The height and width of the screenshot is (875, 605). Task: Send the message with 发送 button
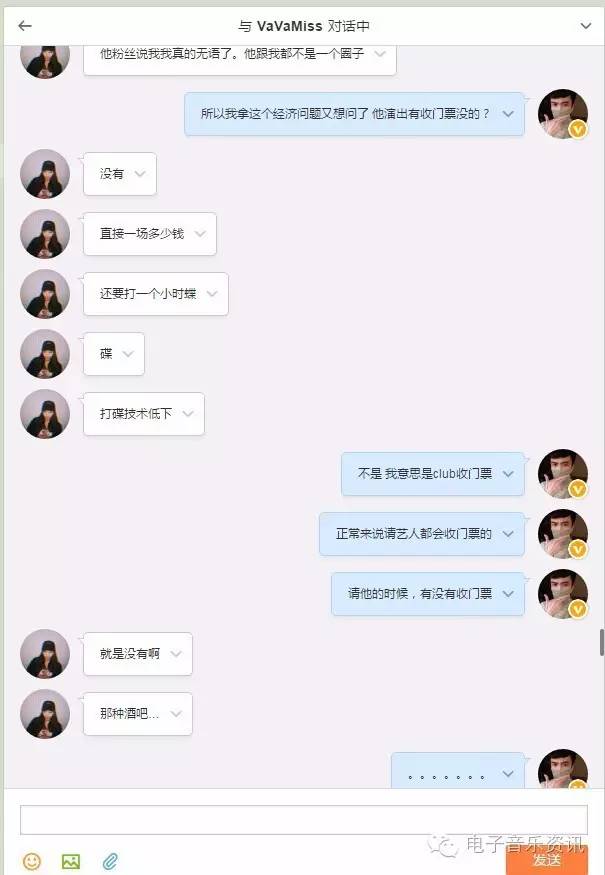click(x=546, y=860)
